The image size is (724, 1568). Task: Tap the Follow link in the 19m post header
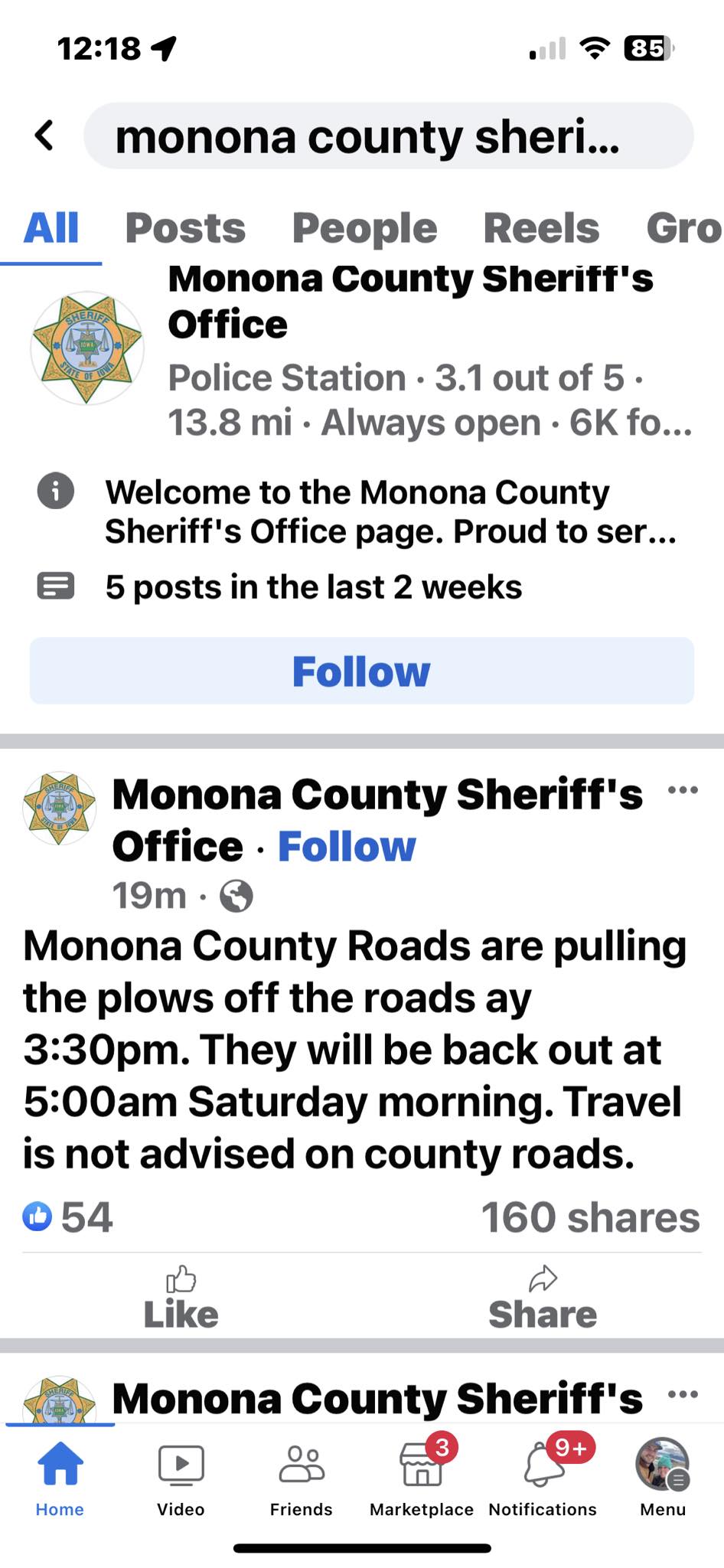coord(346,846)
